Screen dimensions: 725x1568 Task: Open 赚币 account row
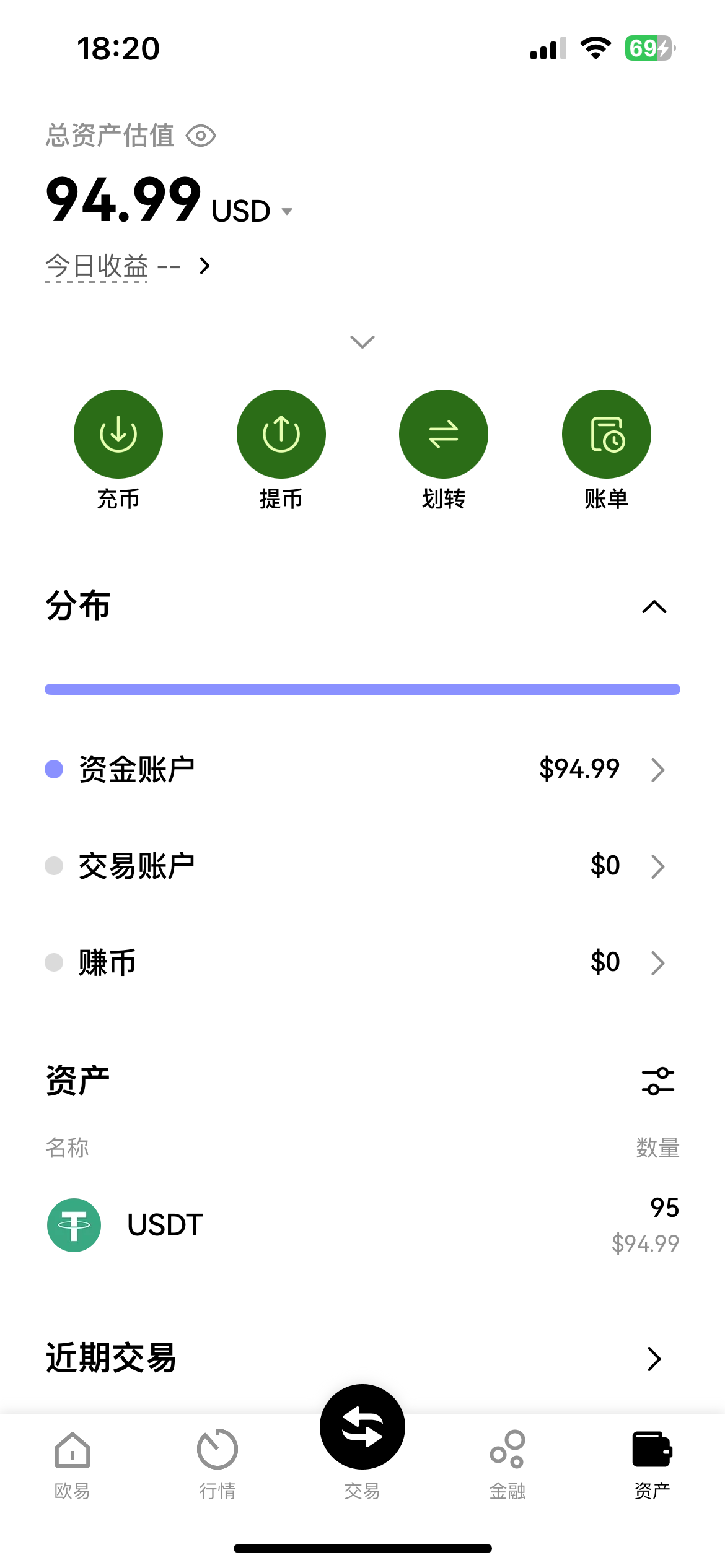pyautogui.click(x=362, y=962)
